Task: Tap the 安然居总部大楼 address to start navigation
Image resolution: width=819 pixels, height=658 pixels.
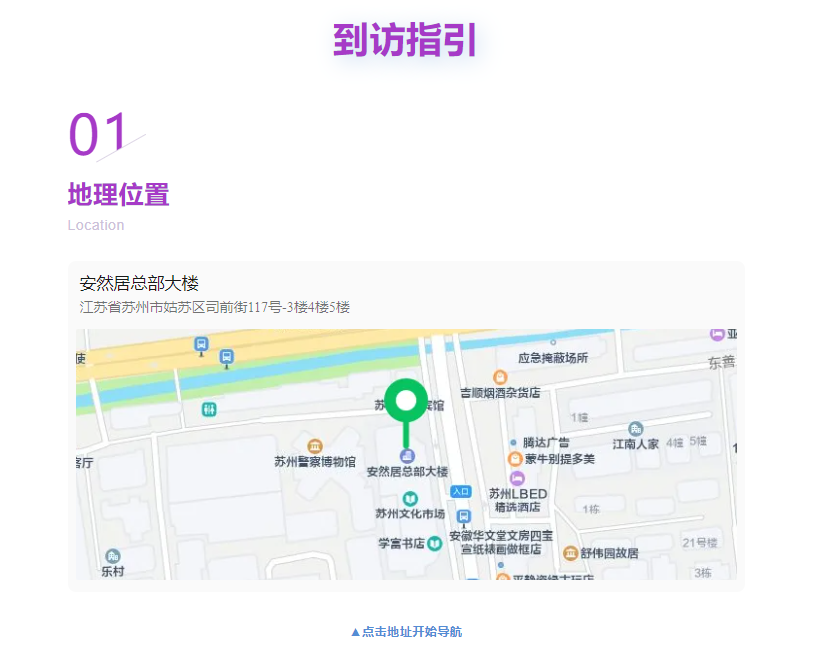Action: (x=214, y=307)
